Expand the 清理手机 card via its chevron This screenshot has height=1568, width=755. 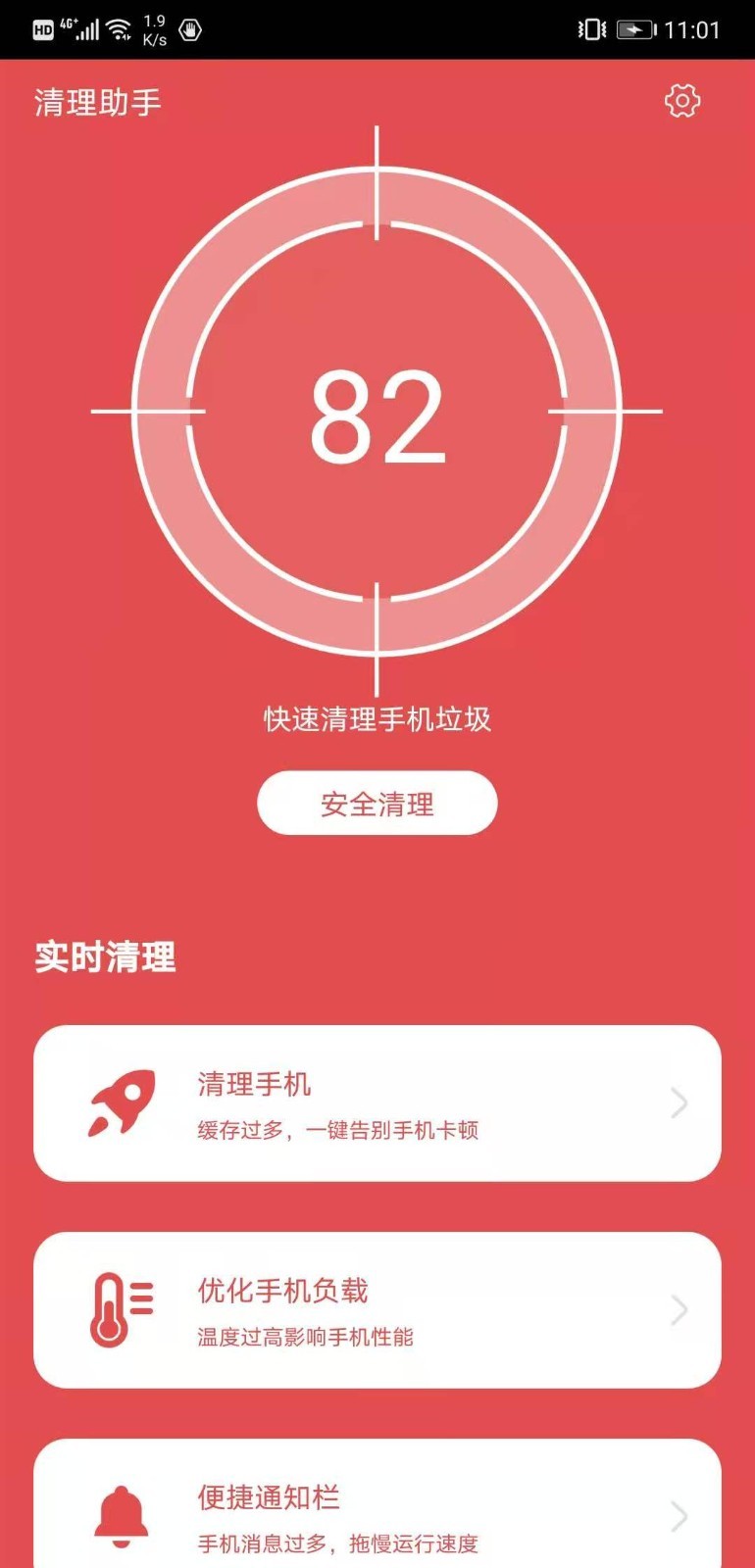click(x=679, y=1103)
